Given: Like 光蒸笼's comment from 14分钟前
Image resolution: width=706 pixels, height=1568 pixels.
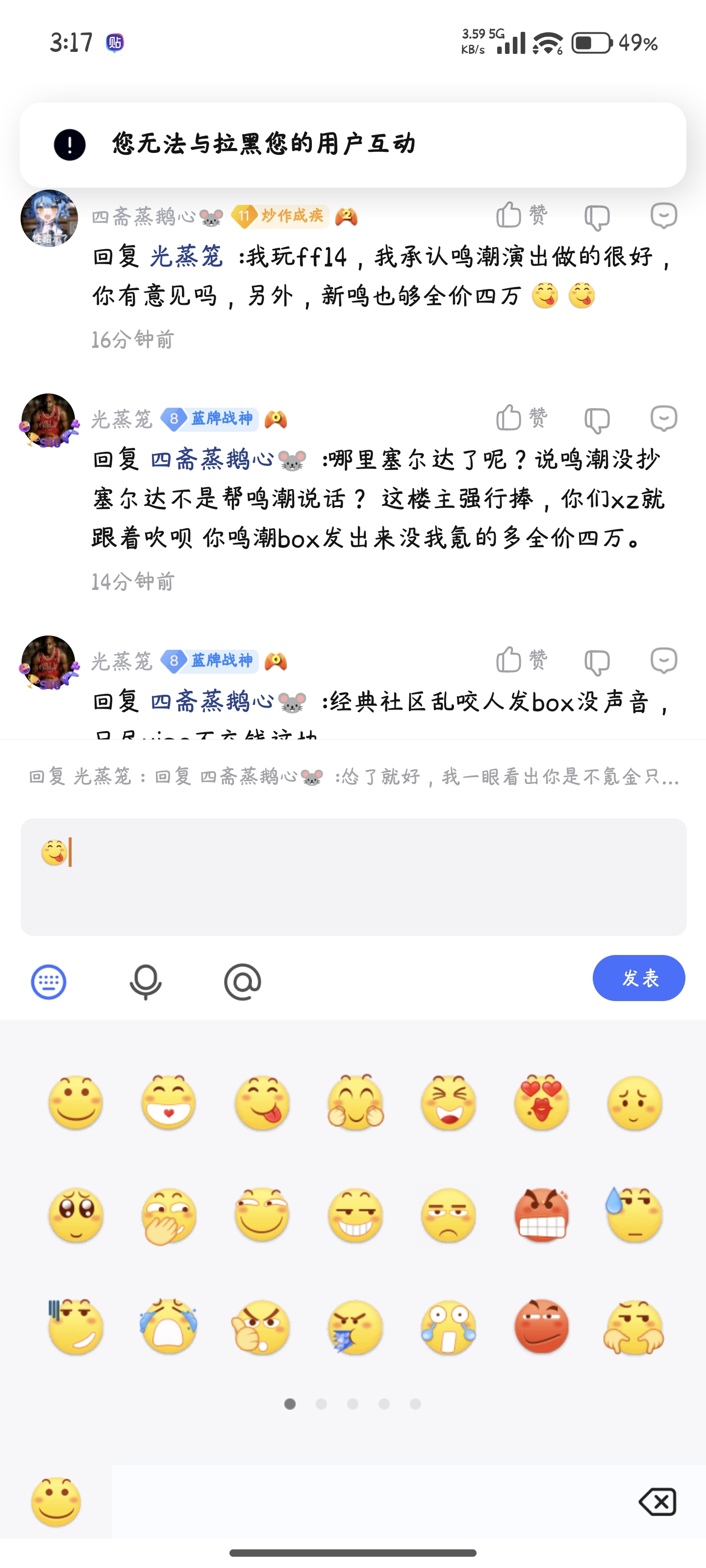Looking at the screenshot, I should point(521,417).
